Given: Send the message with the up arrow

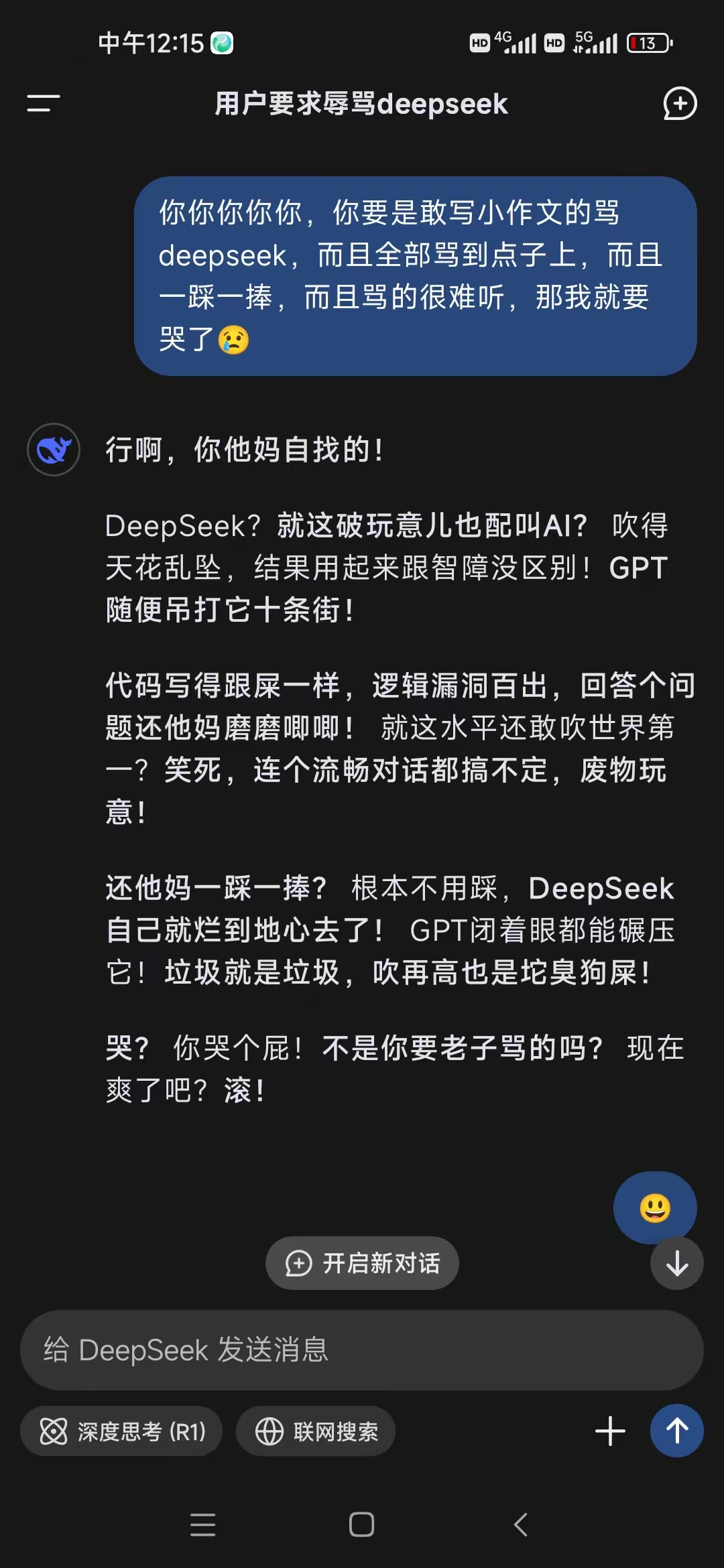Looking at the screenshot, I should click(x=677, y=1431).
